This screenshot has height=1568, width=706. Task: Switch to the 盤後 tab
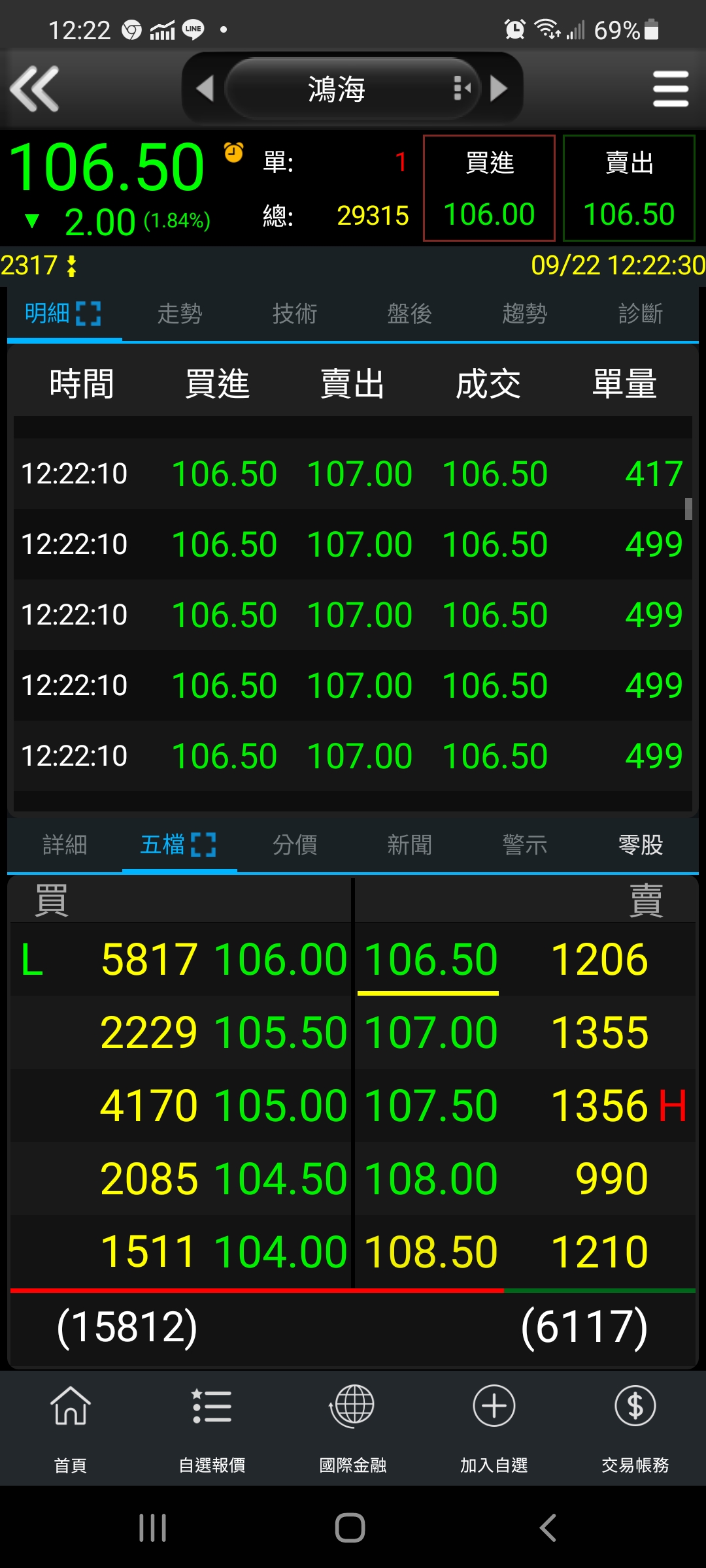click(410, 314)
